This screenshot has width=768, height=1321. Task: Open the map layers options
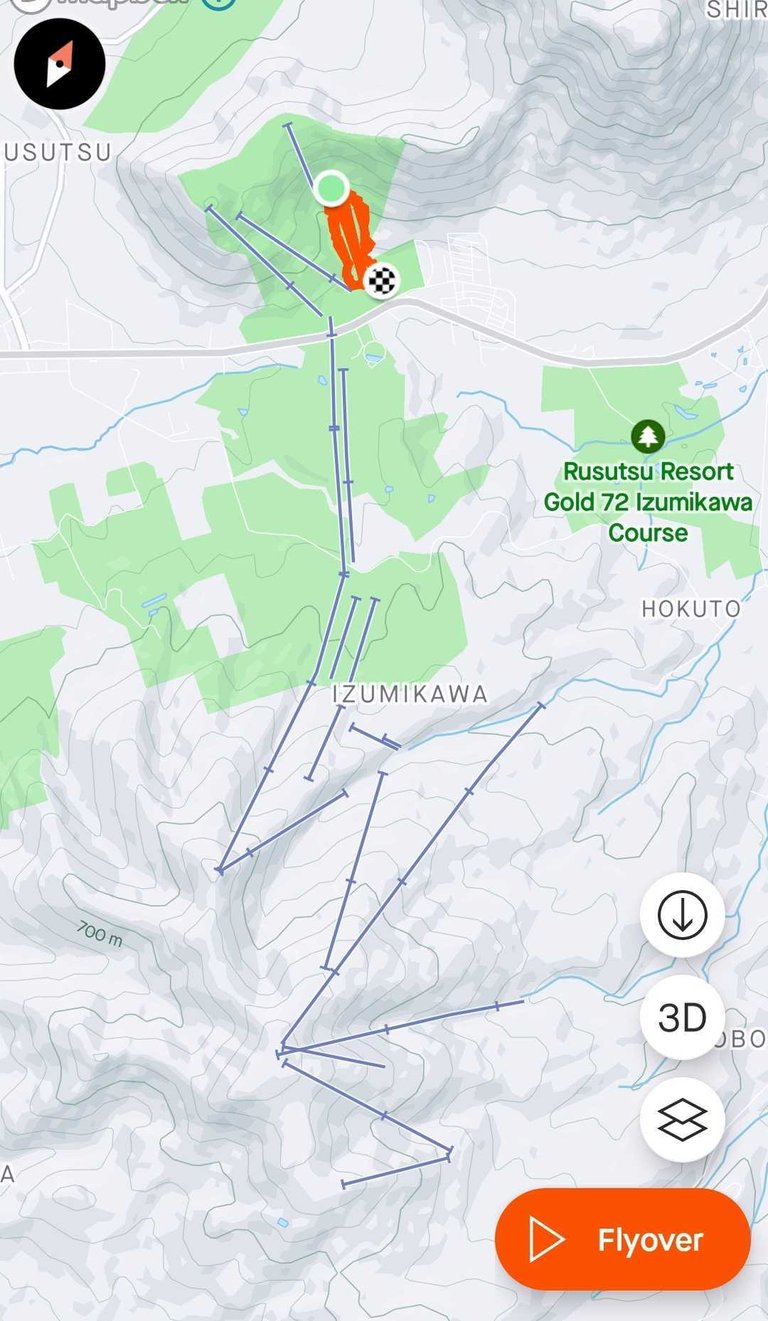tap(683, 1120)
